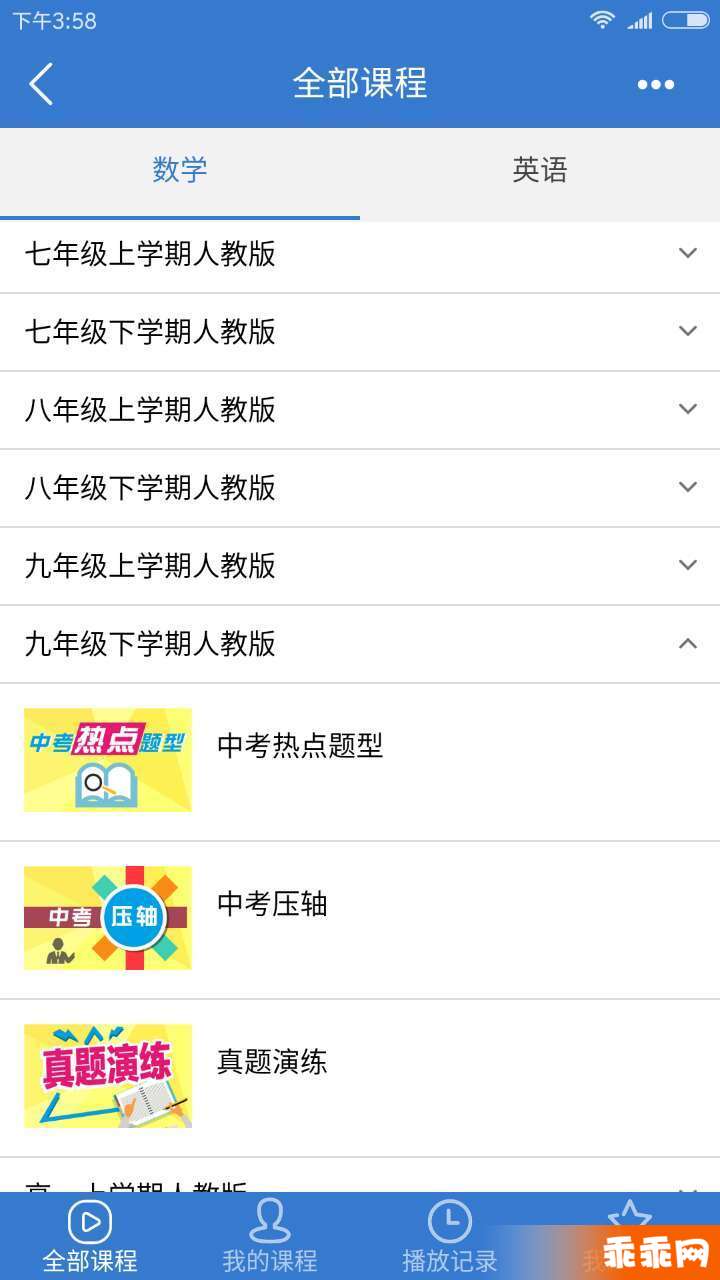Image resolution: width=720 pixels, height=1280 pixels.
Task: Expand 九年级上学期人教版
Action: coord(360,566)
